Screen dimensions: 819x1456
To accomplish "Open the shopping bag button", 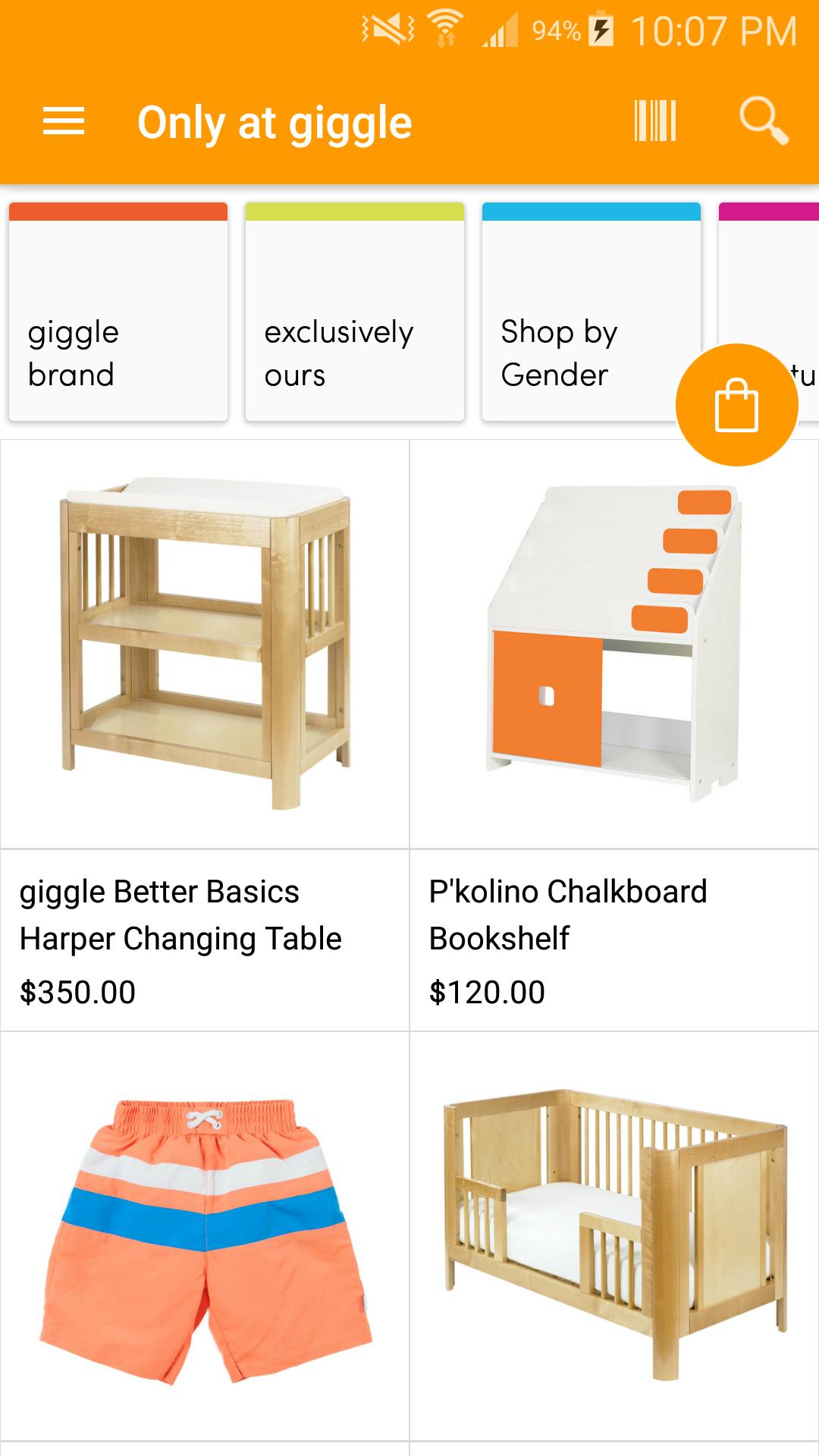I will (x=736, y=405).
